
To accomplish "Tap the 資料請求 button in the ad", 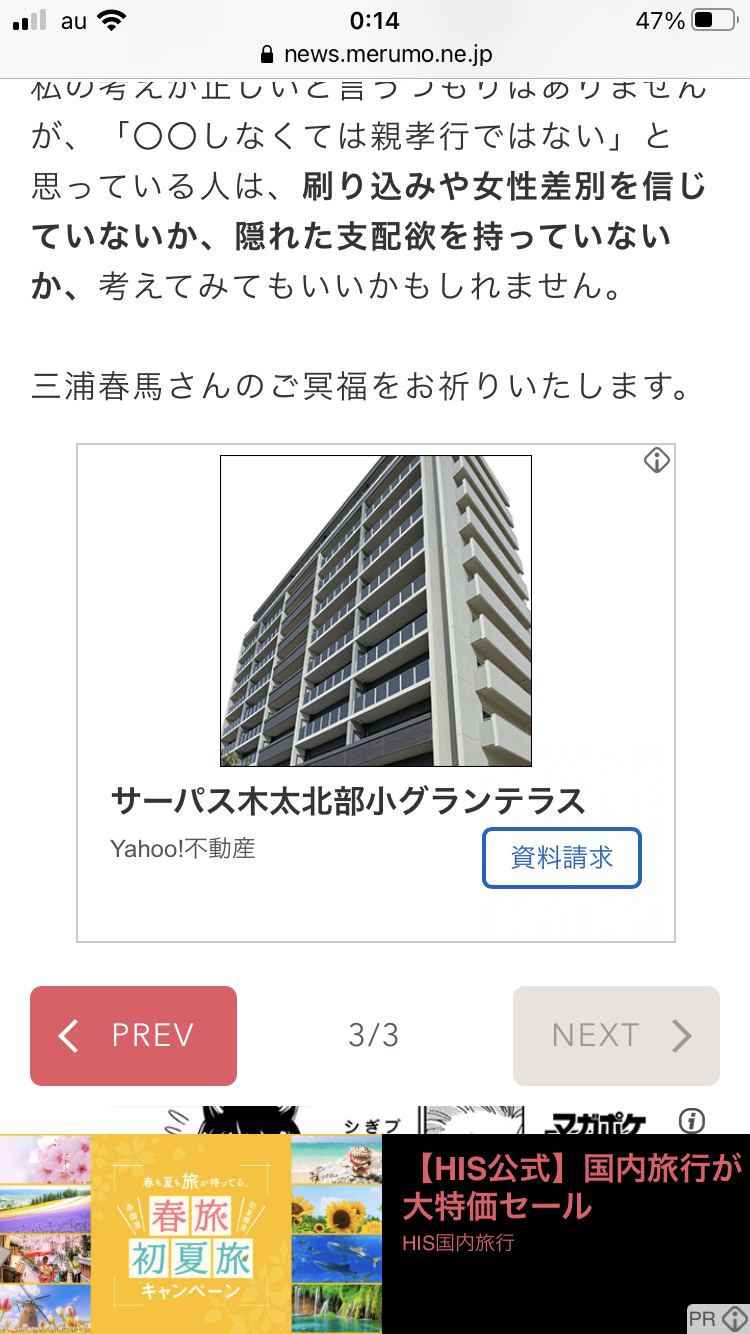I will tap(561, 858).
